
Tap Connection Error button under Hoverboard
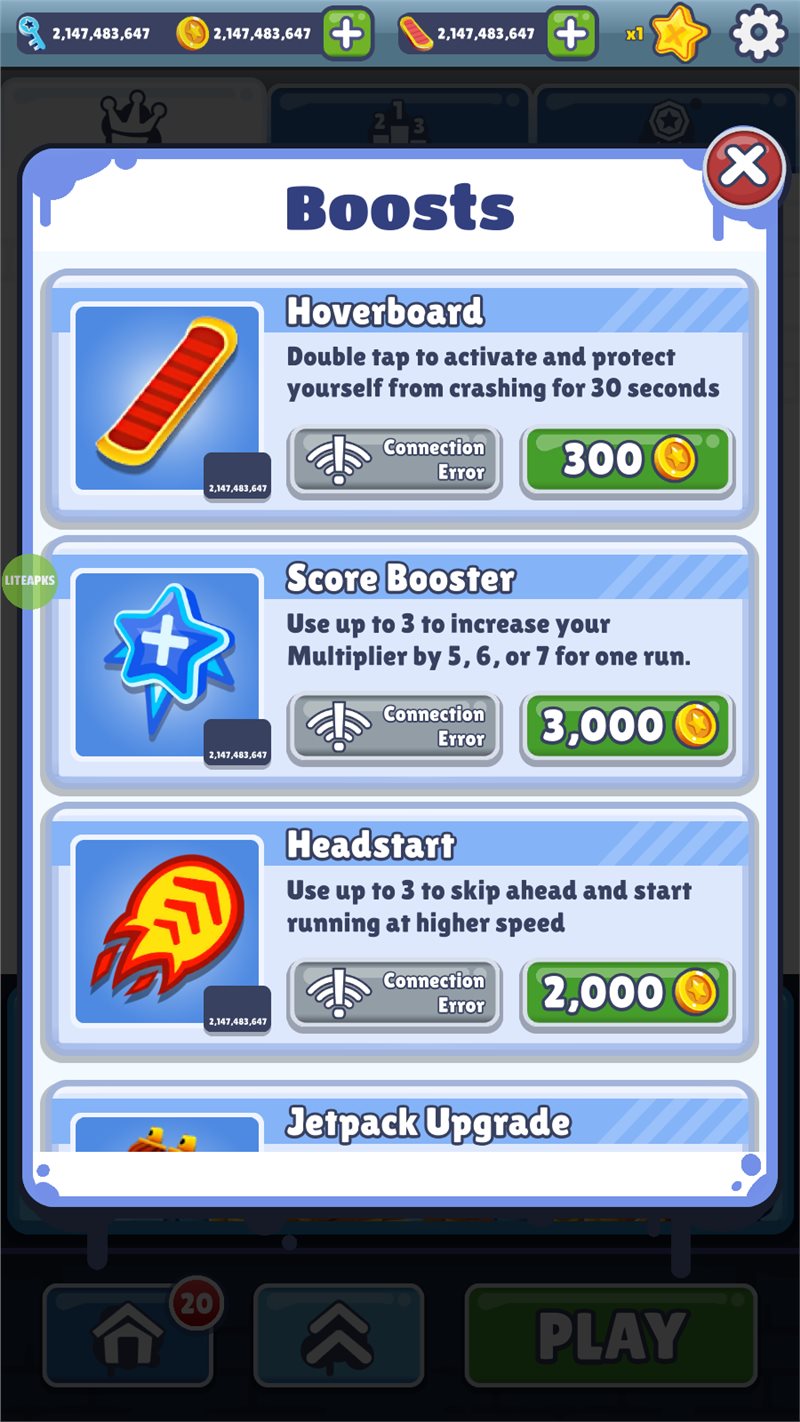point(395,460)
